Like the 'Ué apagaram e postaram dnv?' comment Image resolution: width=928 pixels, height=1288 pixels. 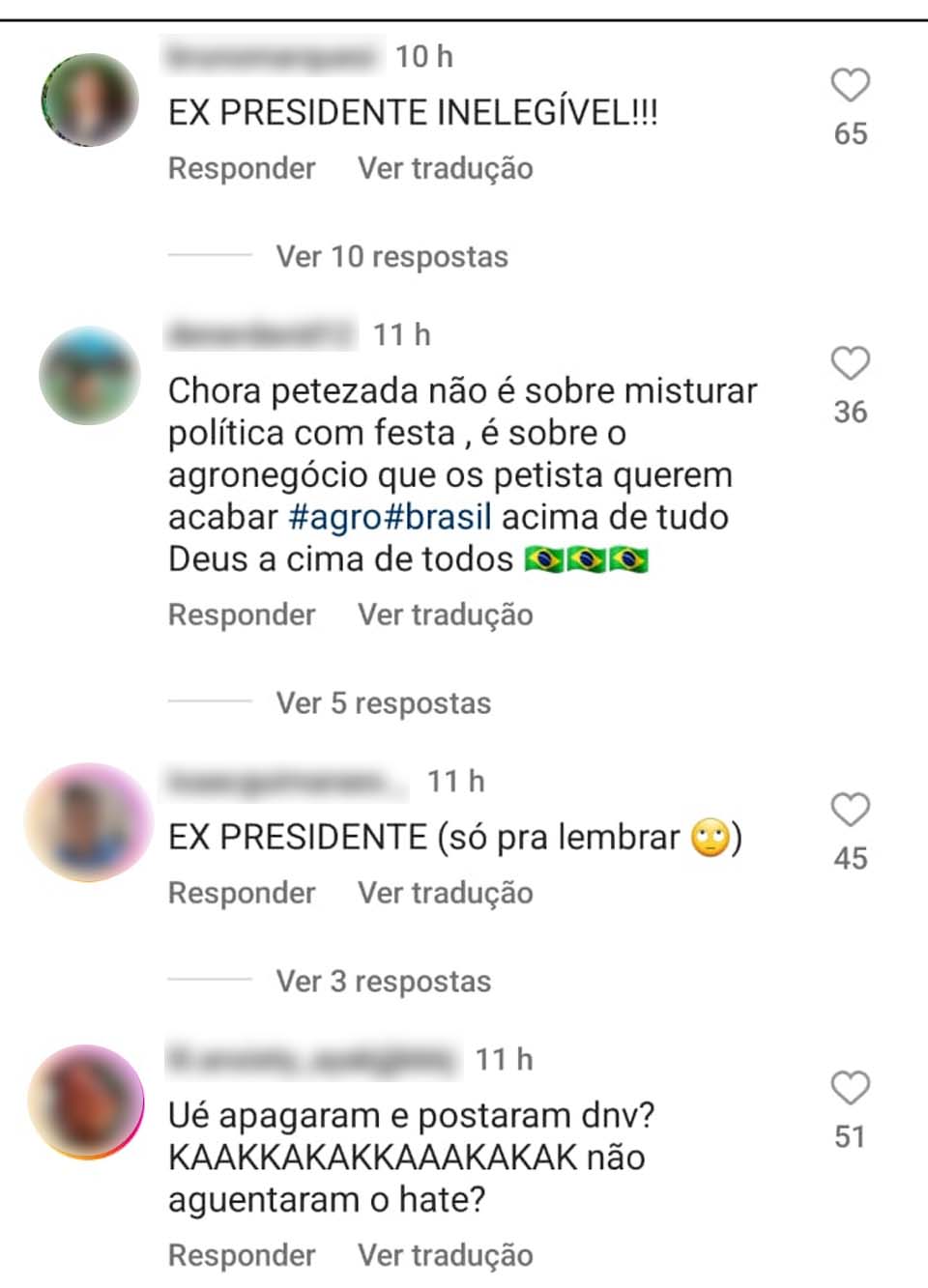[850, 1089]
